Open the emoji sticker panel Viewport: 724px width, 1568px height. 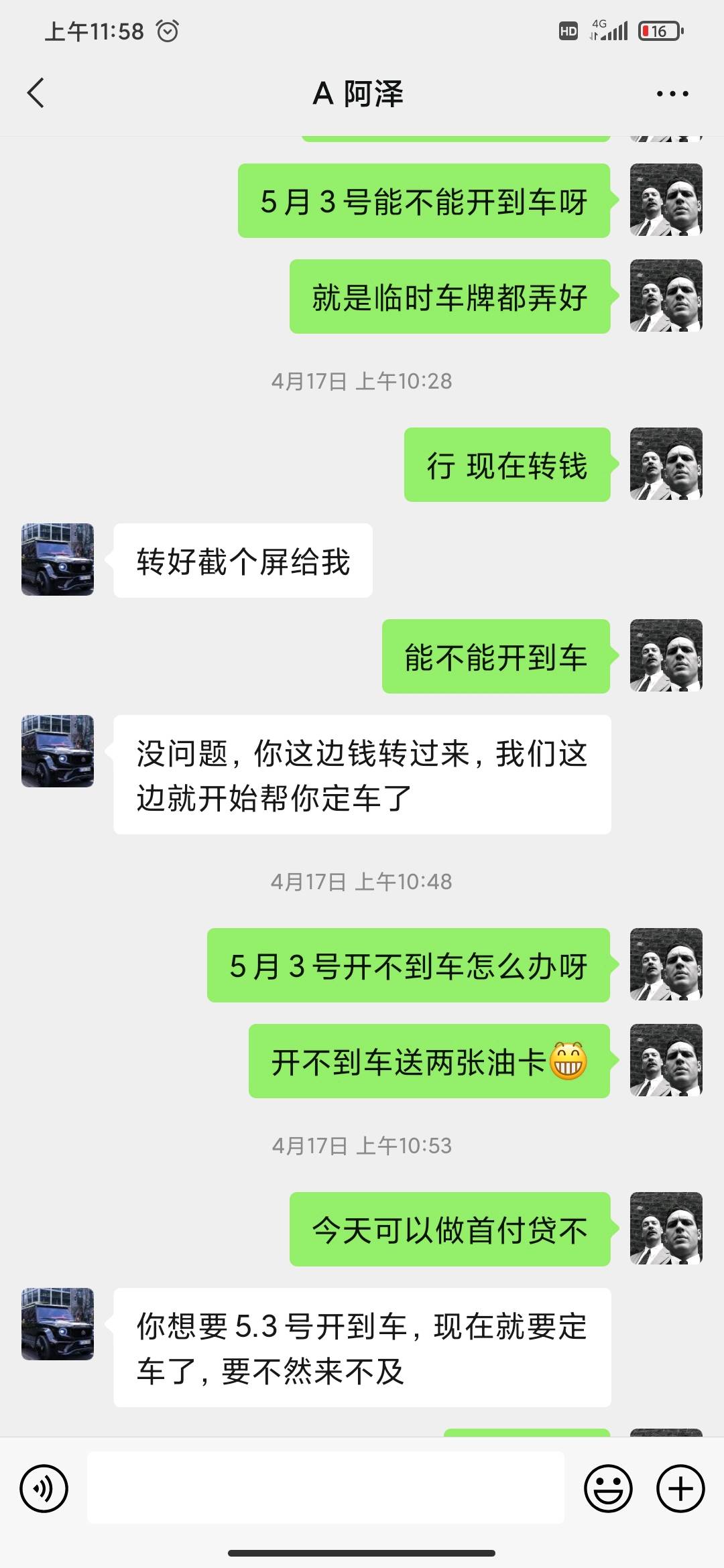[608, 1489]
